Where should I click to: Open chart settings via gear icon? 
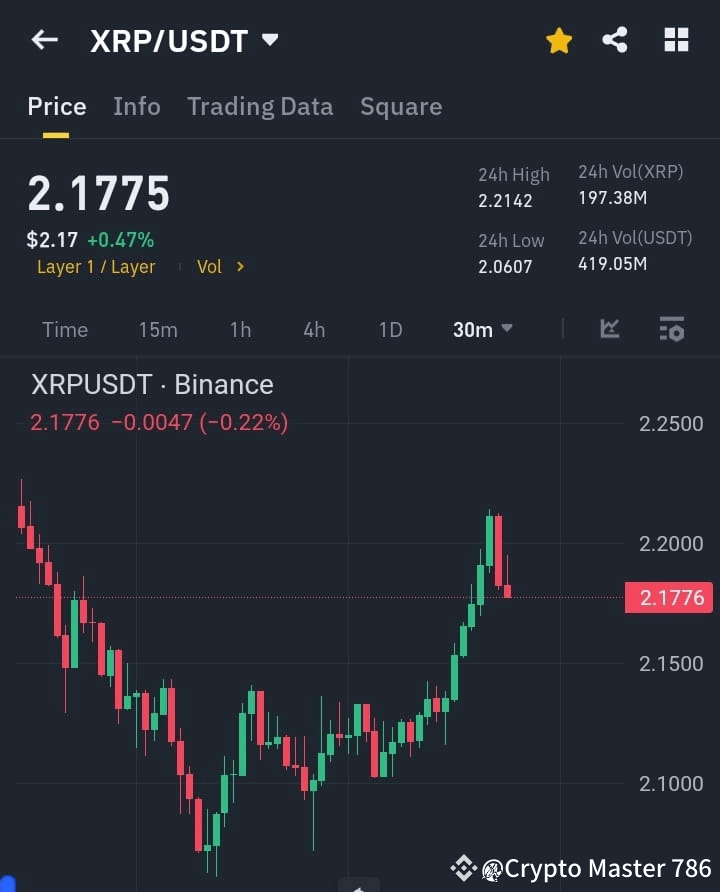pyautogui.click(x=671, y=329)
